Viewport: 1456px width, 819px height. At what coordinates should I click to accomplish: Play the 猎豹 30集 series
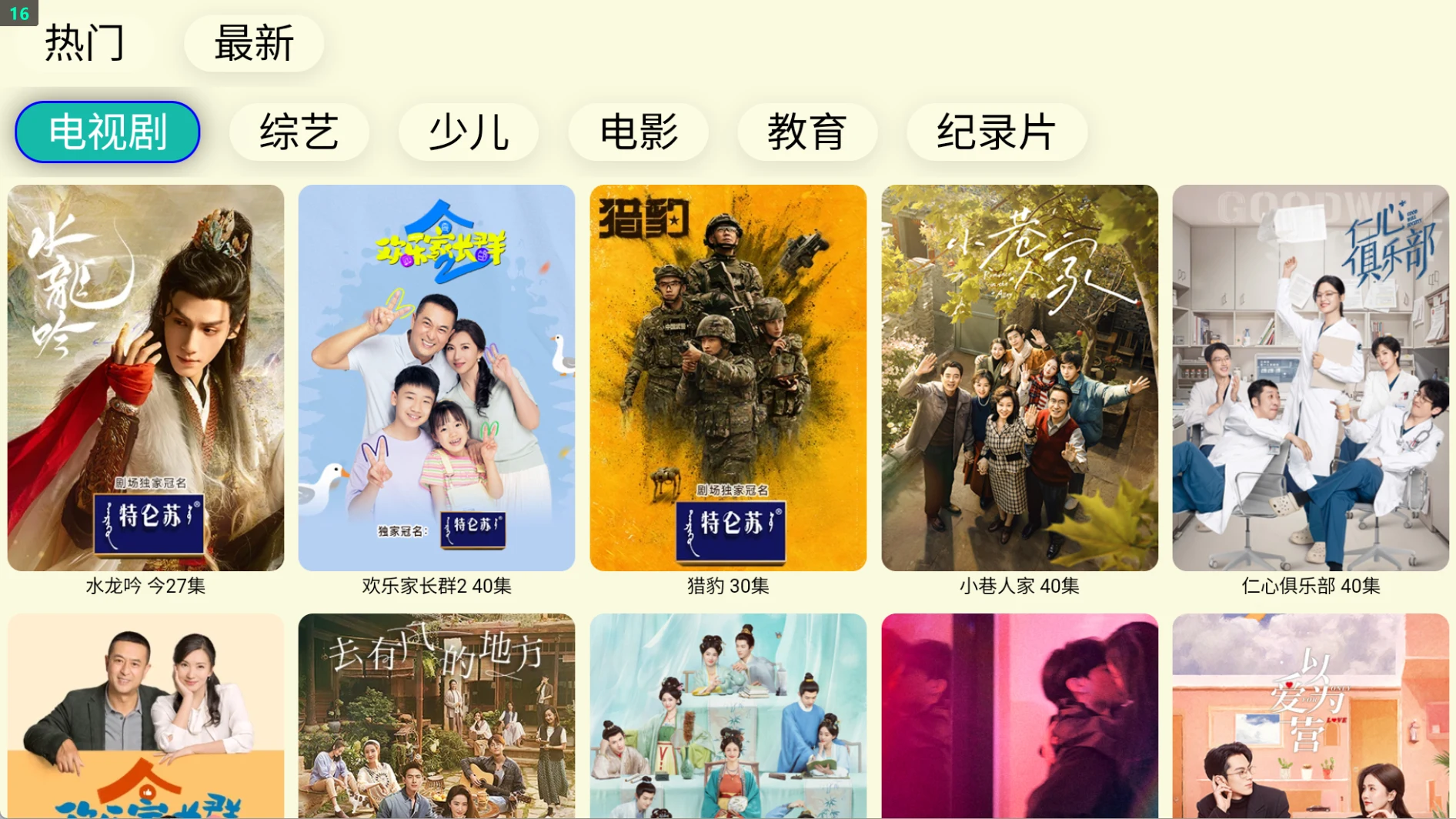tap(728, 378)
